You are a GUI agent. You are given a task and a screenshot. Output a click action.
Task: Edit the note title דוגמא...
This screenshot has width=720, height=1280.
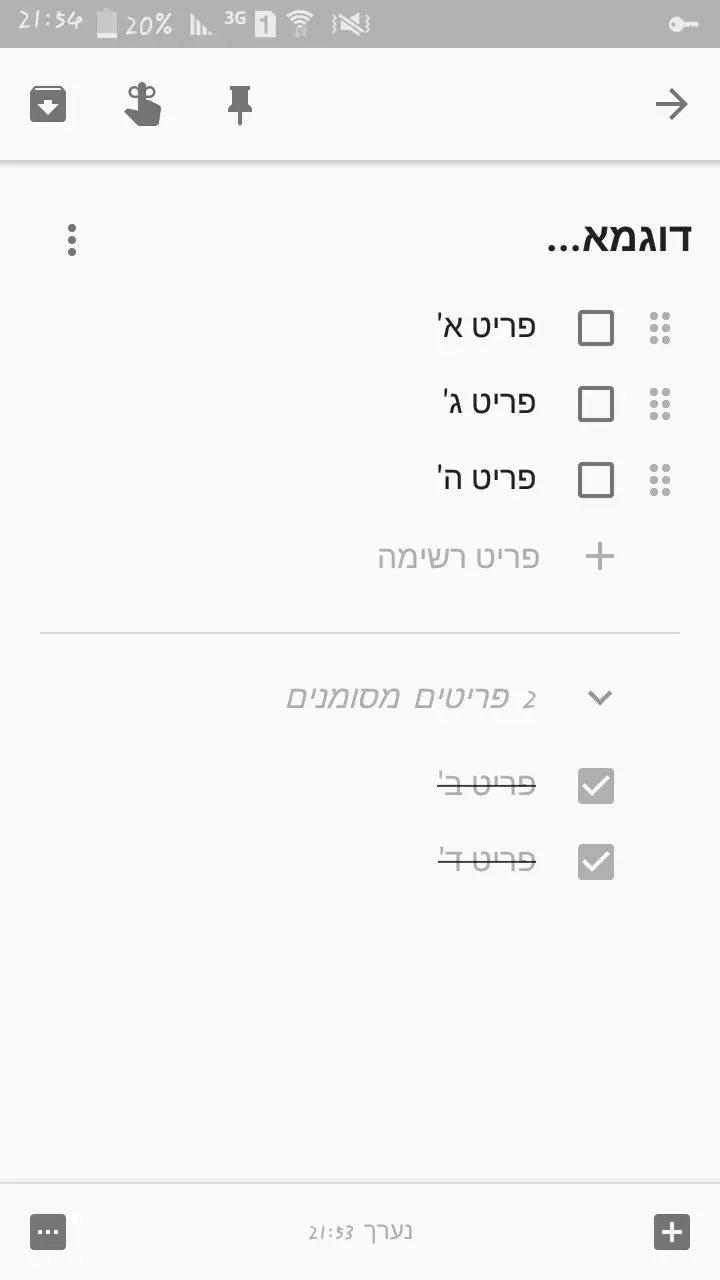pos(619,240)
